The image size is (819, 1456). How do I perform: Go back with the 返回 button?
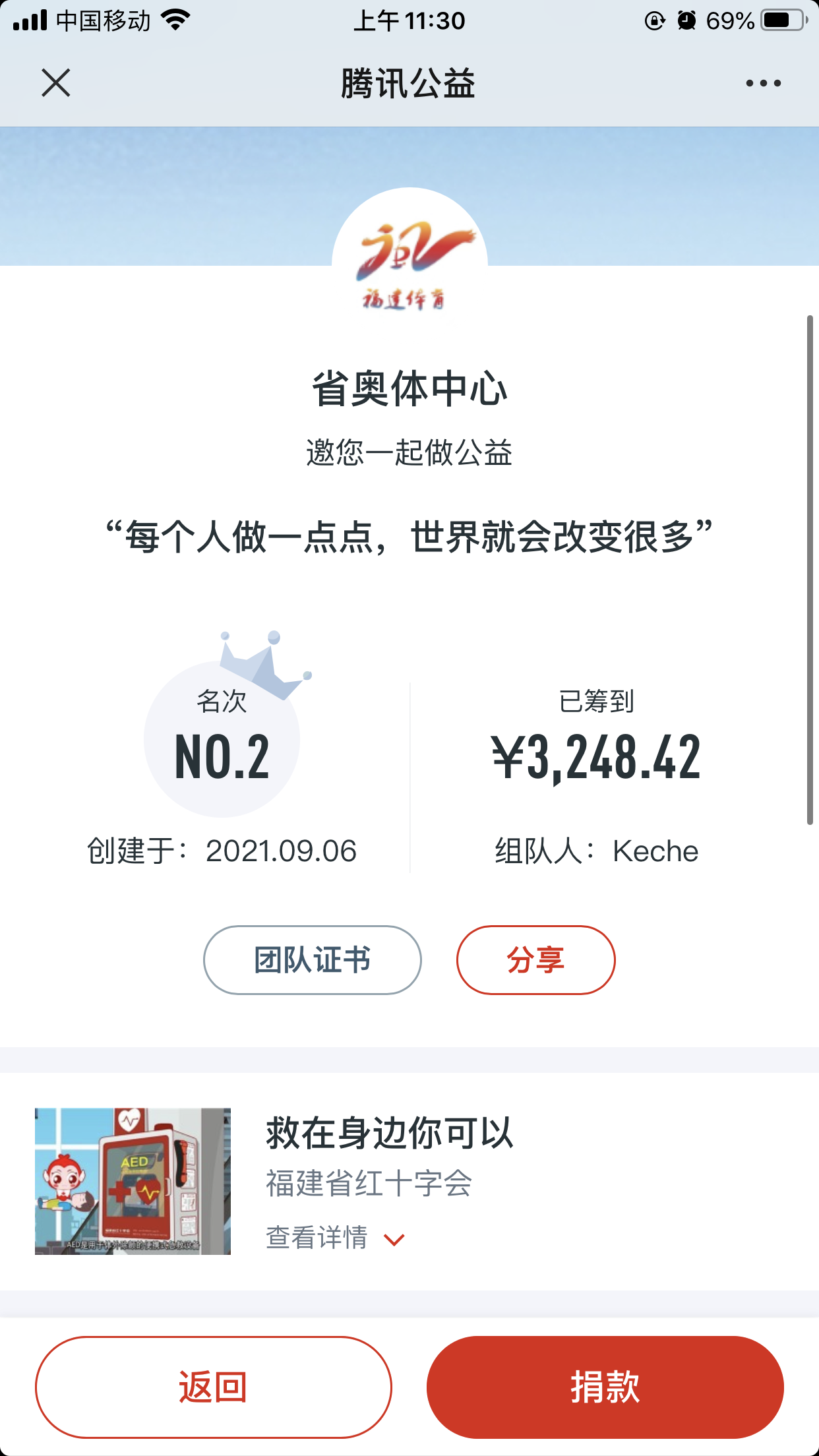(213, 1387)
